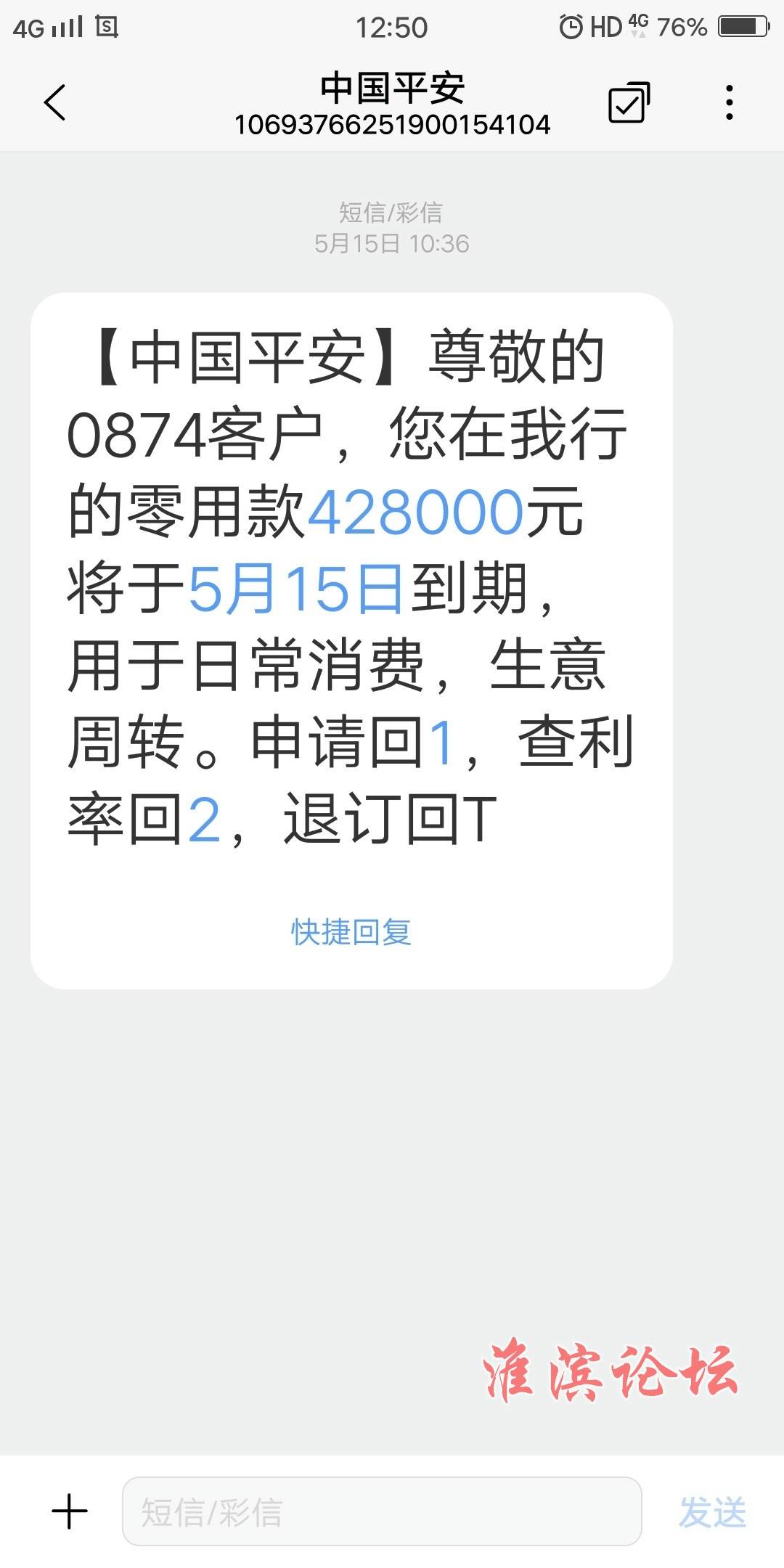This screenshot has width=784, height=1568.
Task: Tap the highlighted date 5月15日
Action: pyautogui.click(x=295, y=589)
